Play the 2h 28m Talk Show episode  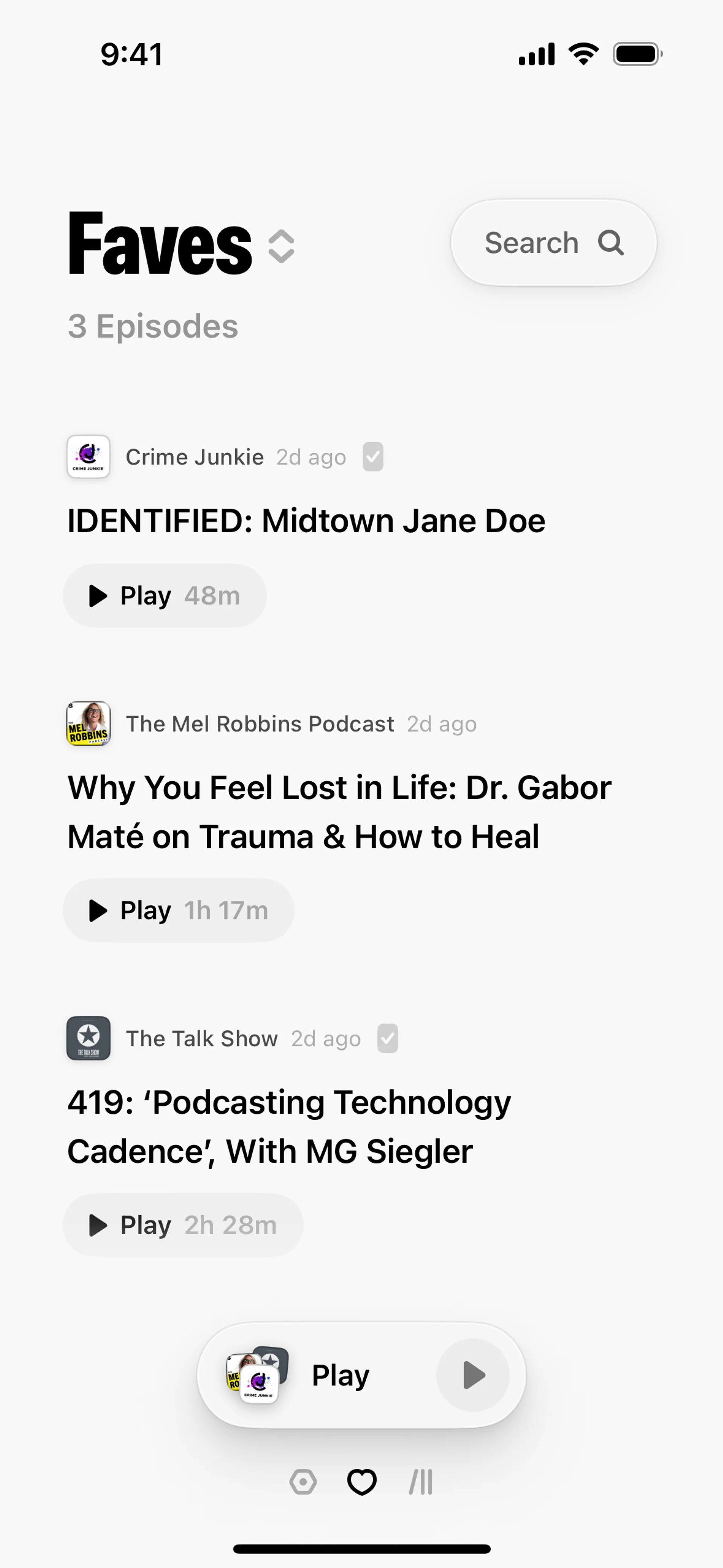pos(183,1225)
